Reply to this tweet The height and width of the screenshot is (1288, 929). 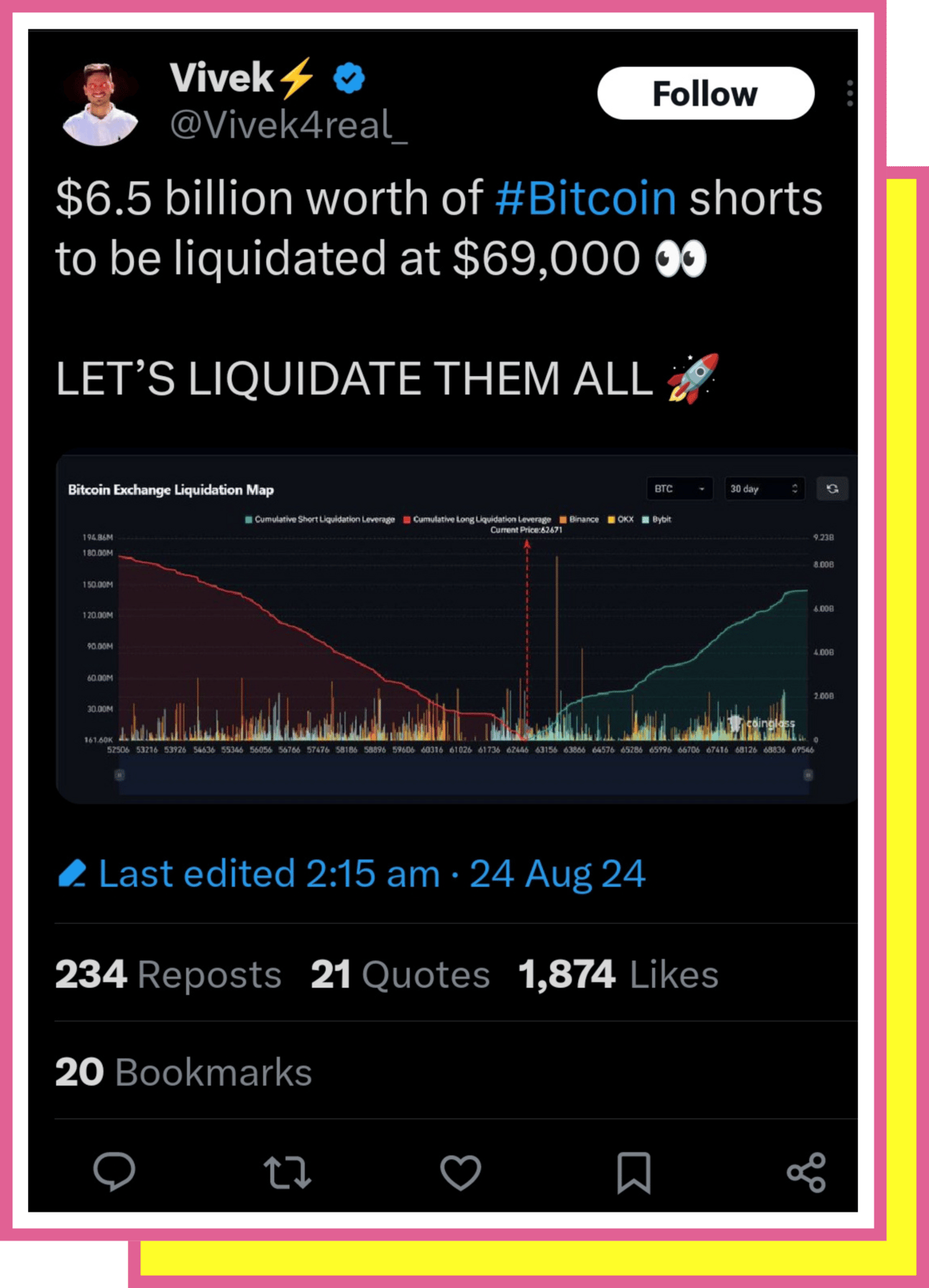coord(114,1171)
